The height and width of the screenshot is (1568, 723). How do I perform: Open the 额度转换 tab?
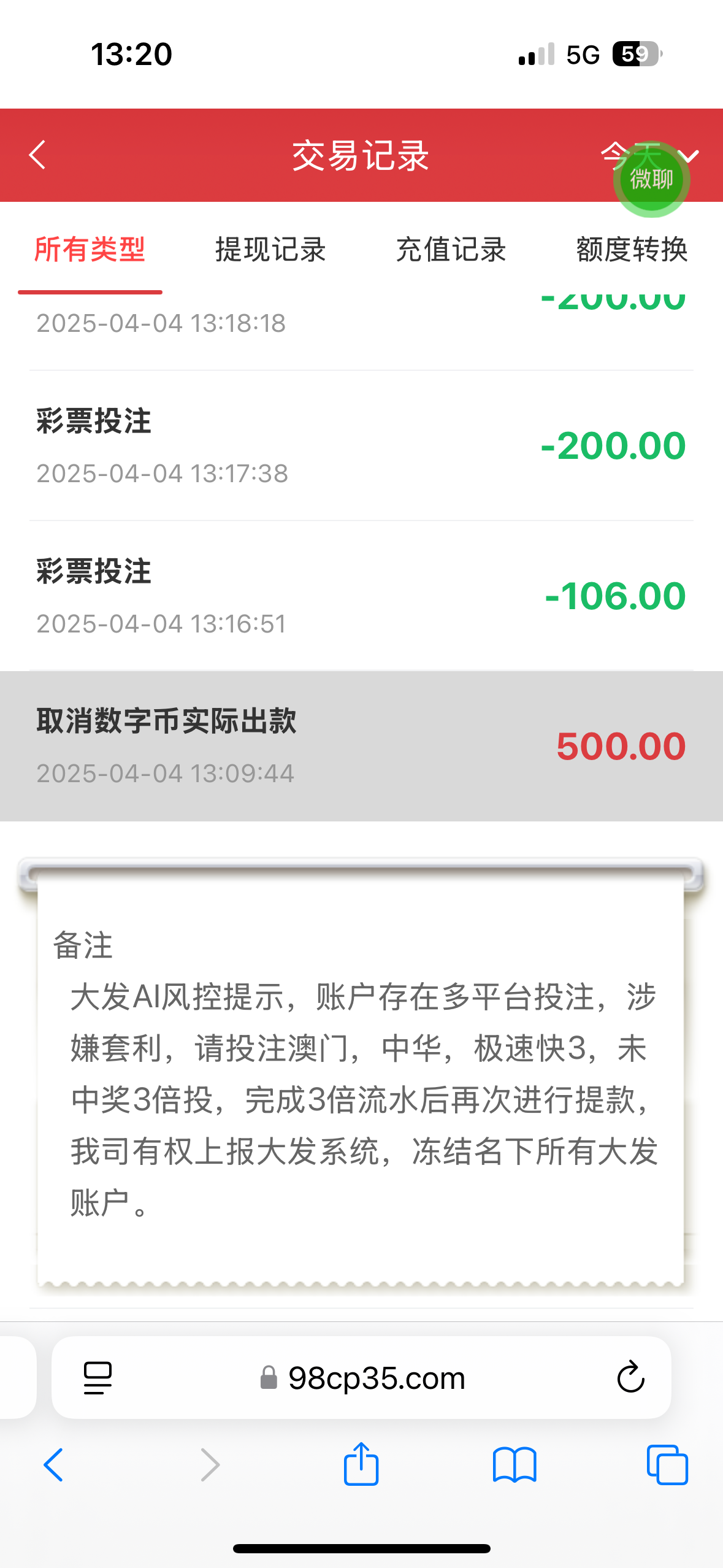click(632, 250)
